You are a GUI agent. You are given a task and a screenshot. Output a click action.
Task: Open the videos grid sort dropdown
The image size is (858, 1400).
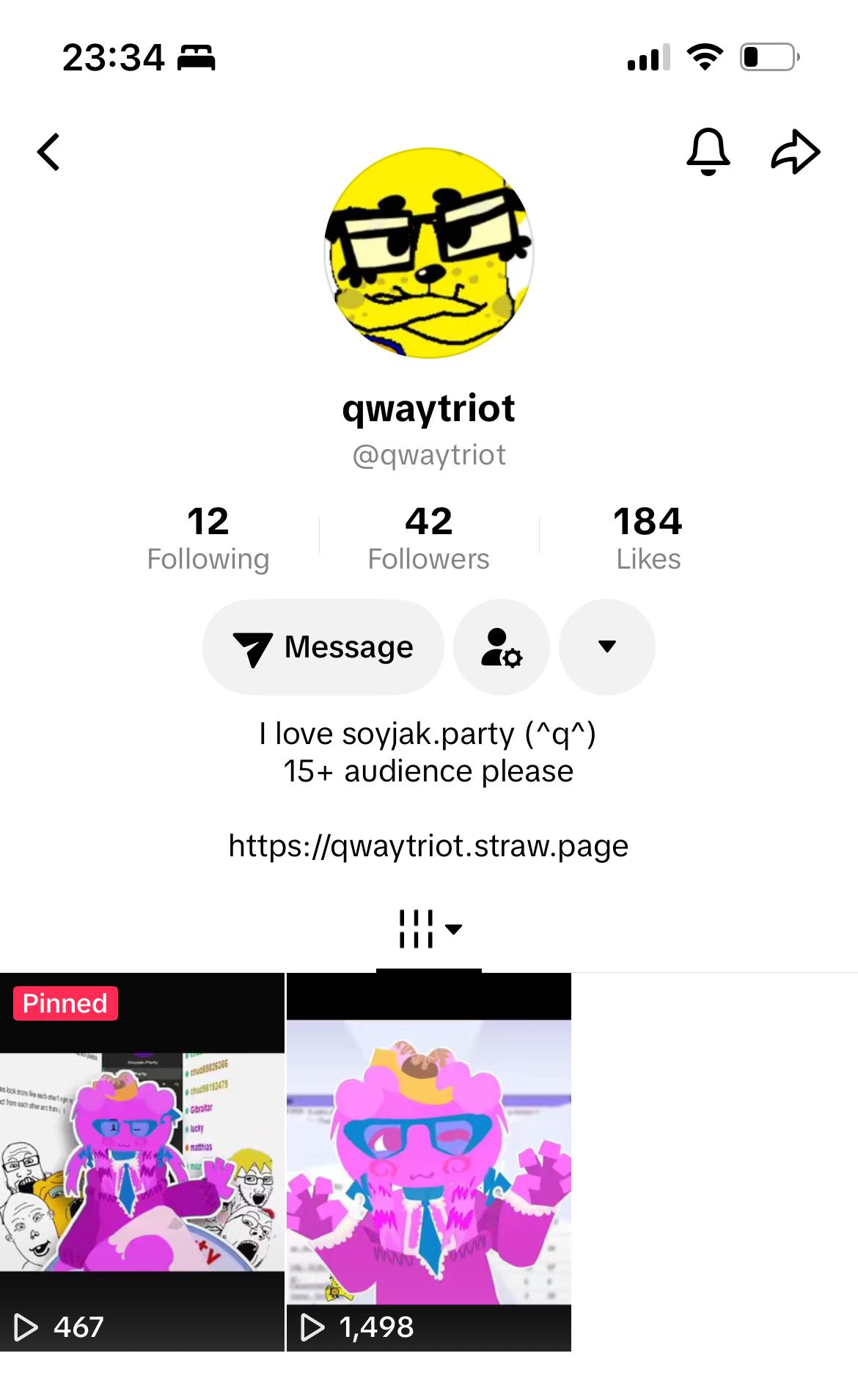tap(429, 929)
